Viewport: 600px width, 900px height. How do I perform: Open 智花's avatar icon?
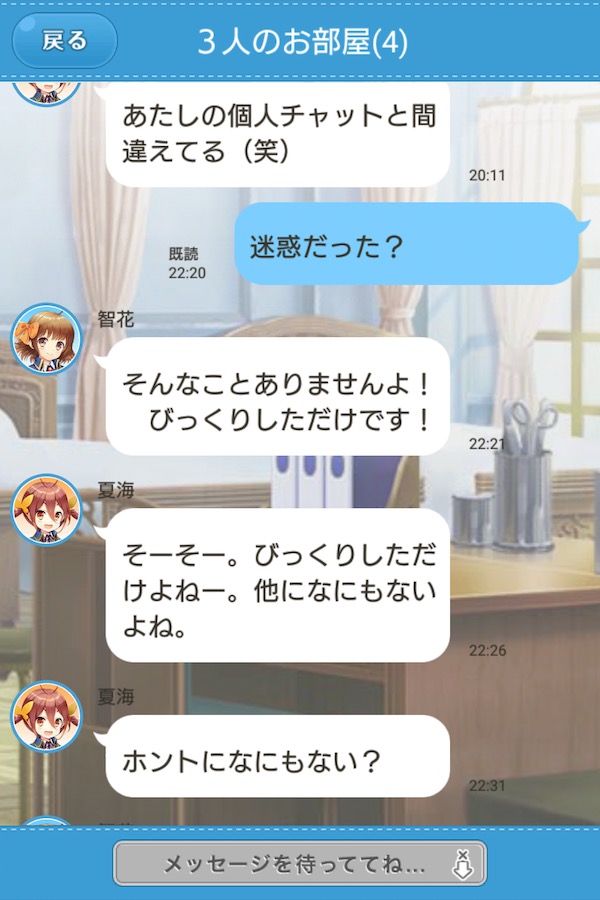click(46, 340)
